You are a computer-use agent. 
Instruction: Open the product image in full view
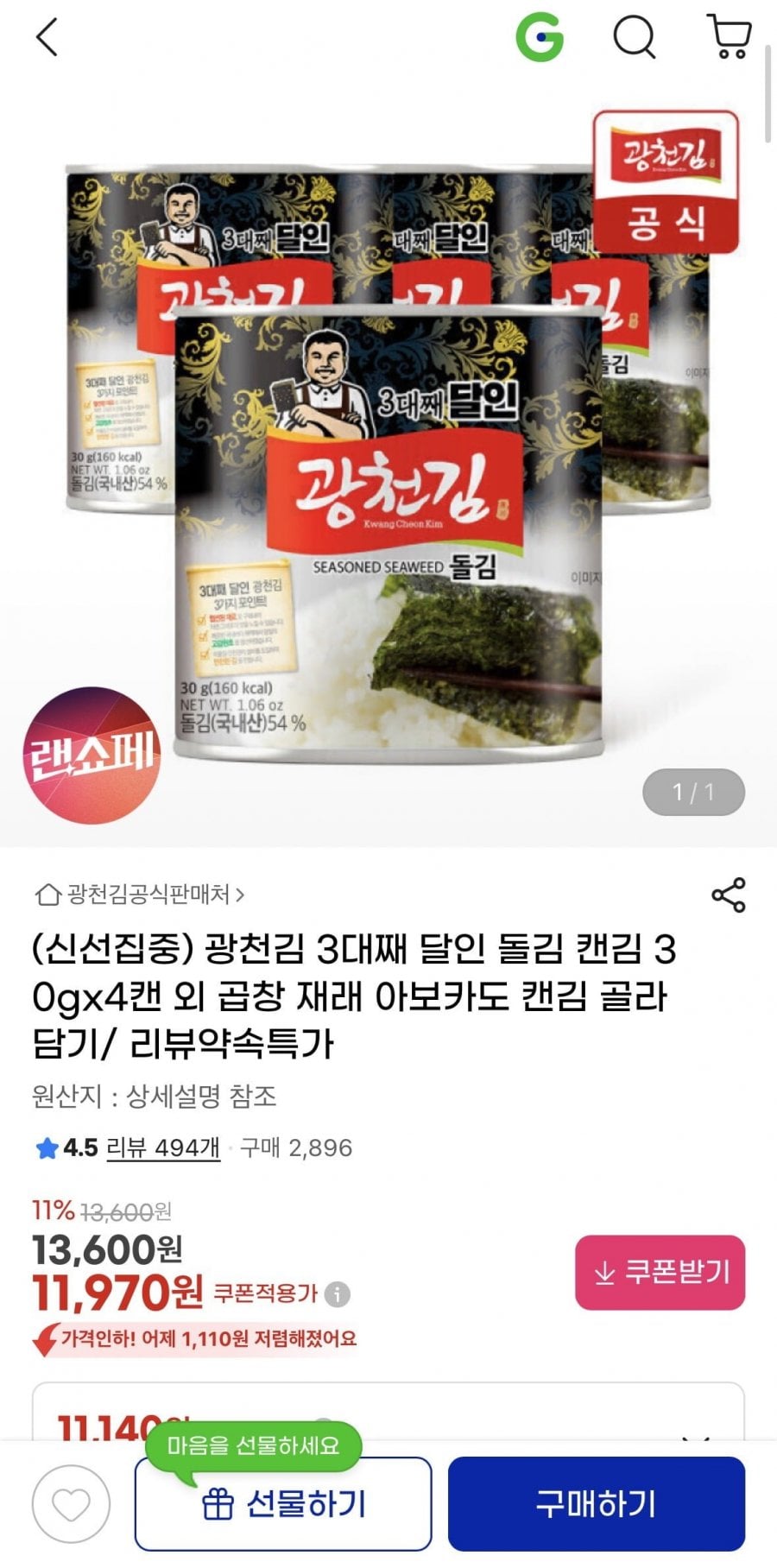(388, 484)
